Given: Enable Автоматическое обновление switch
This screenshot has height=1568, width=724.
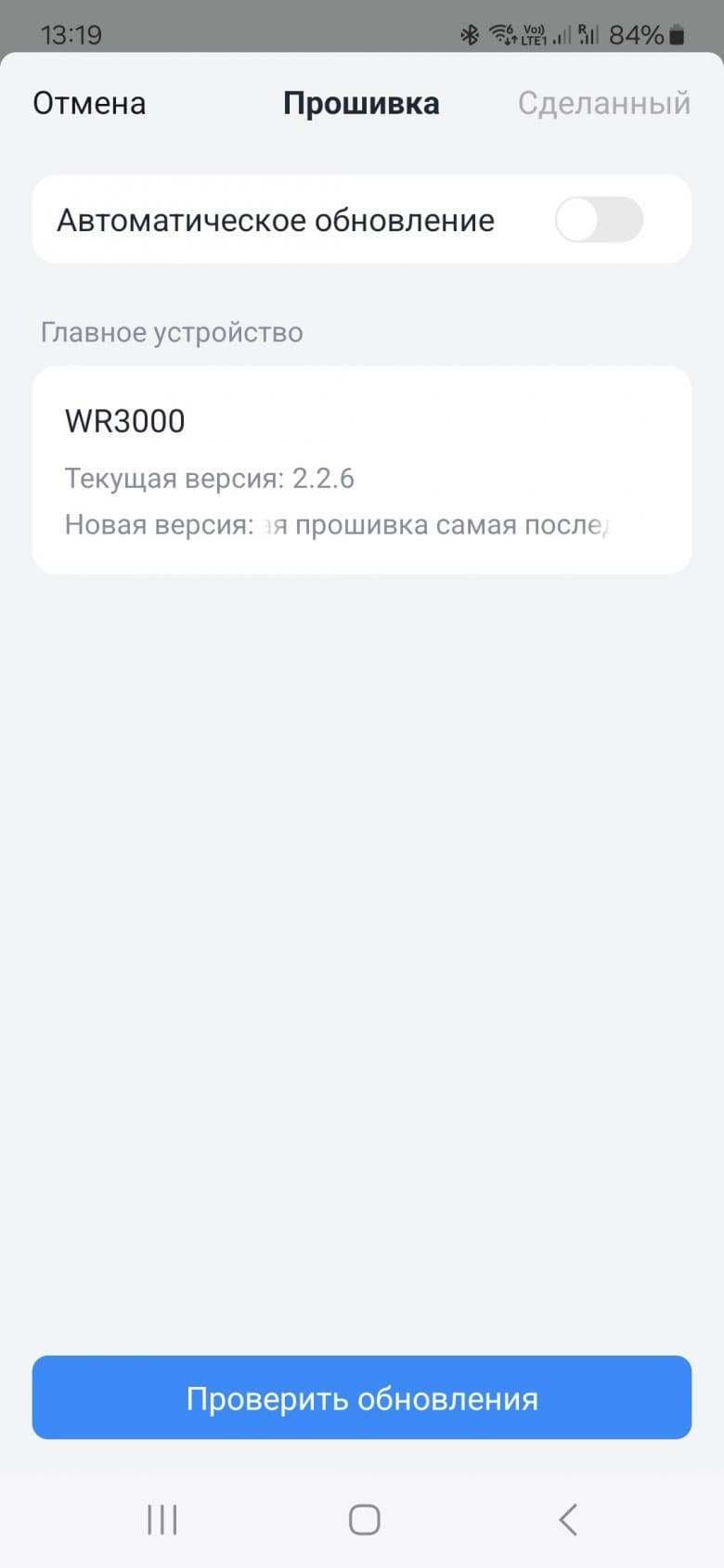Looking at the screenshot, I should 599,220.
